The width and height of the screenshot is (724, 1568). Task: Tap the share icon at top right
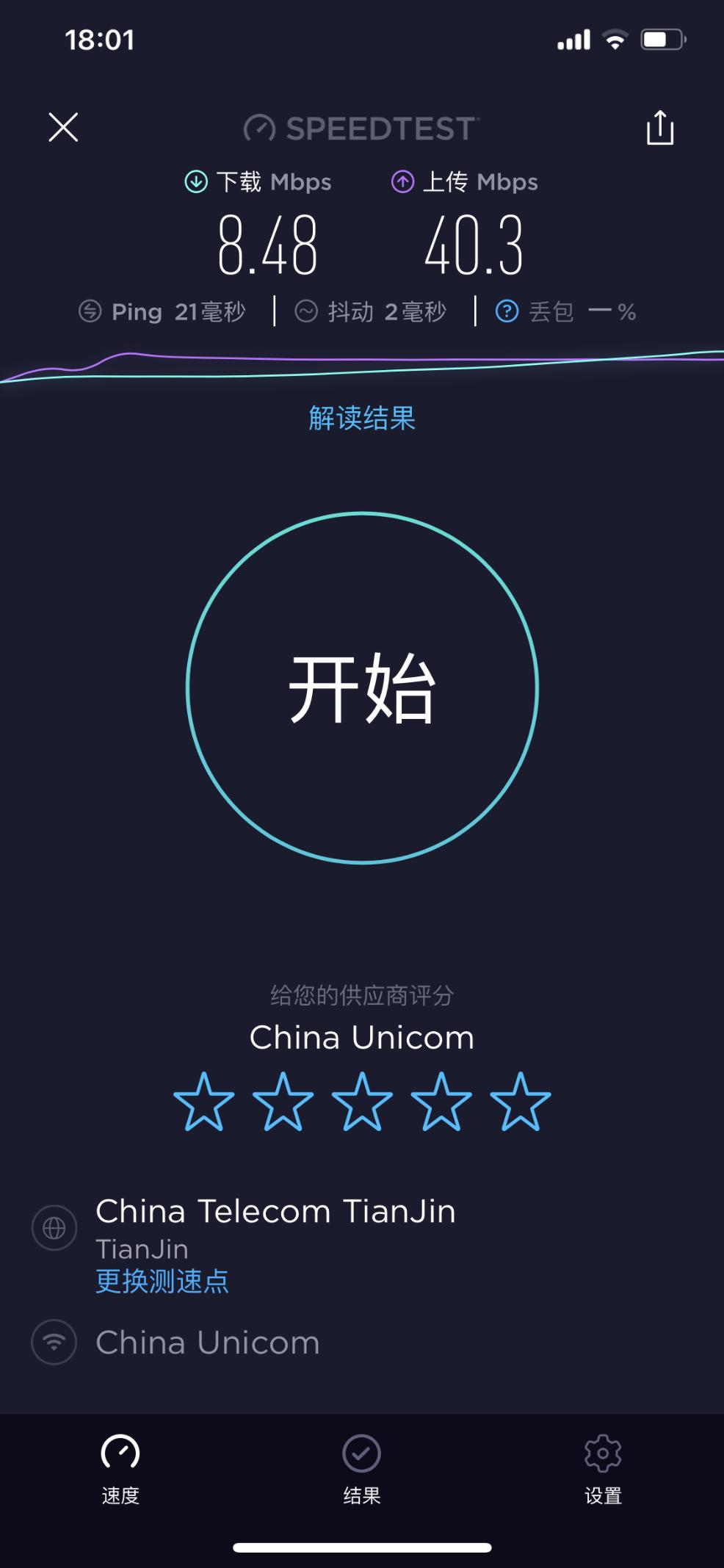(x=660, y=127)
